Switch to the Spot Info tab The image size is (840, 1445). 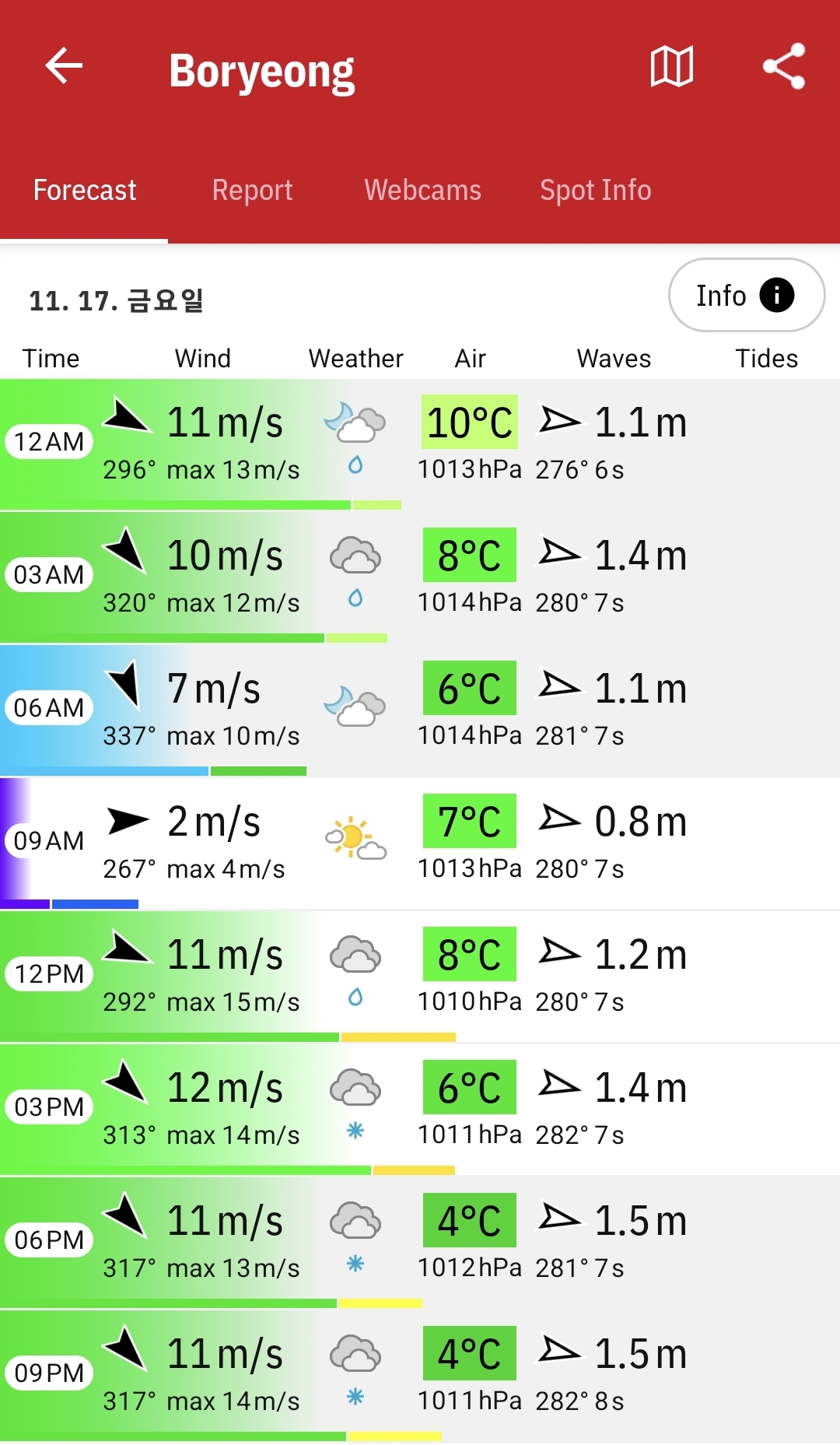coord(596,191)
